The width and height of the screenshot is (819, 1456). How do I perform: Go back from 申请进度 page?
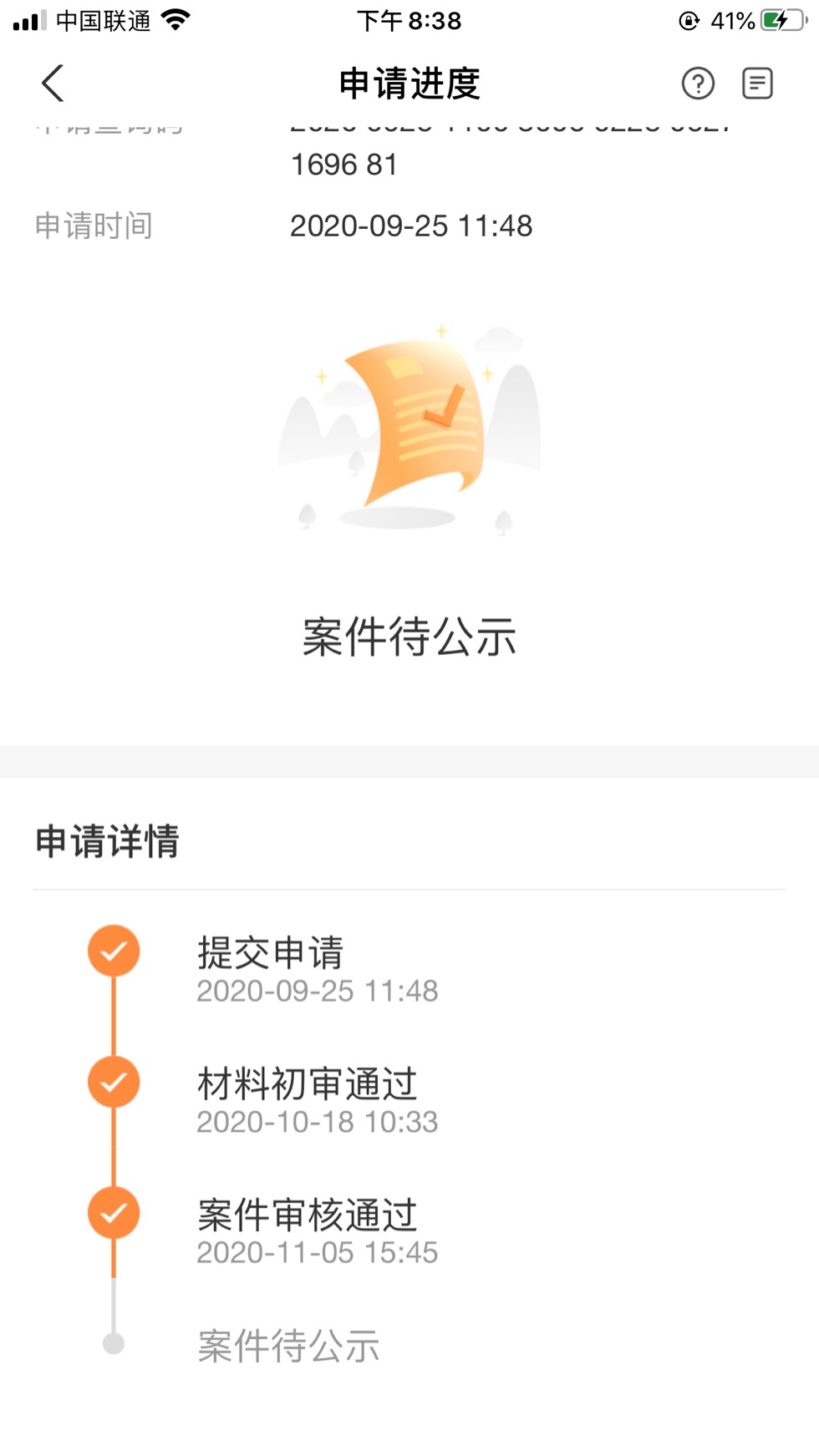pos(53,84)
